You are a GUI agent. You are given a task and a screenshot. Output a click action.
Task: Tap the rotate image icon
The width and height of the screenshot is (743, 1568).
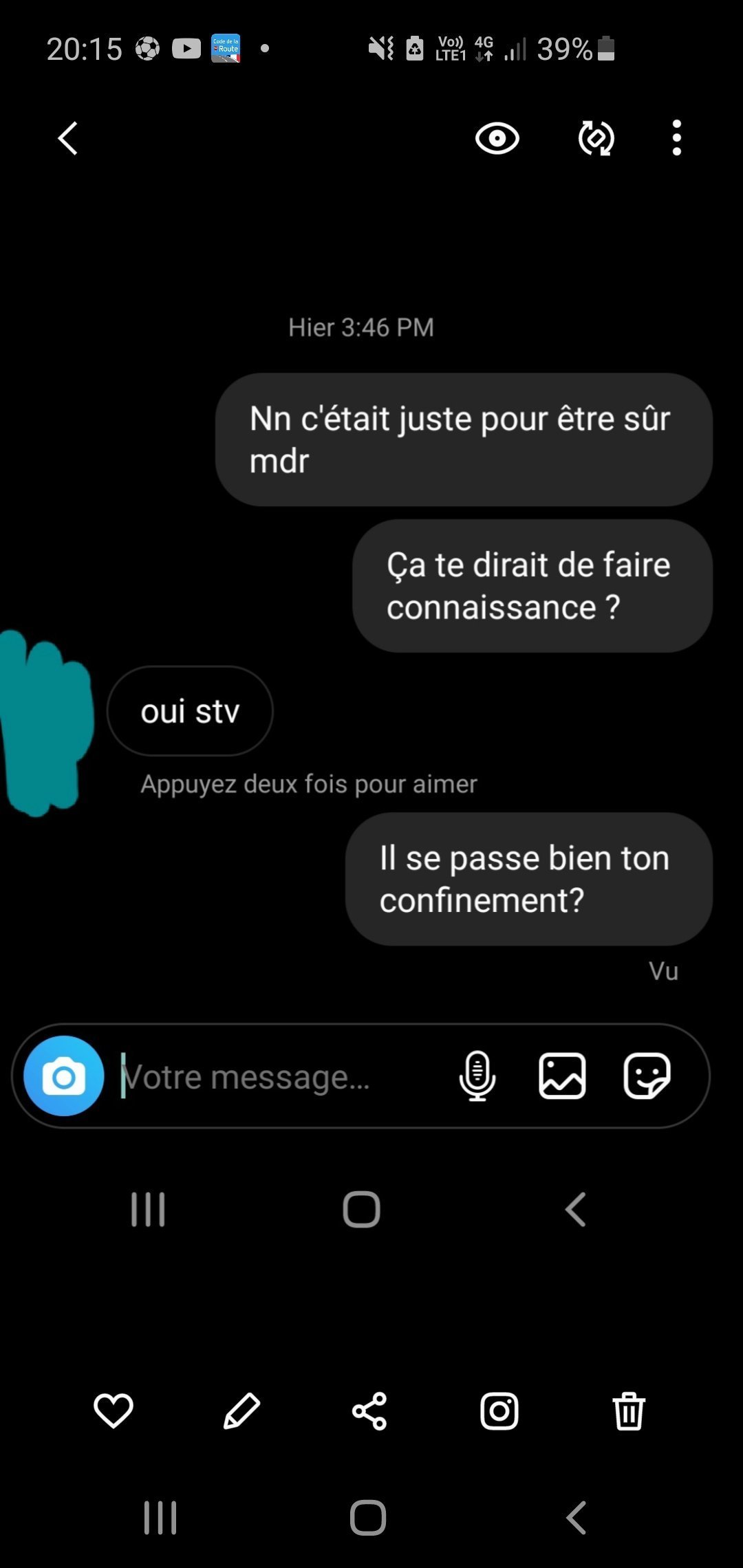pos(596,139)
